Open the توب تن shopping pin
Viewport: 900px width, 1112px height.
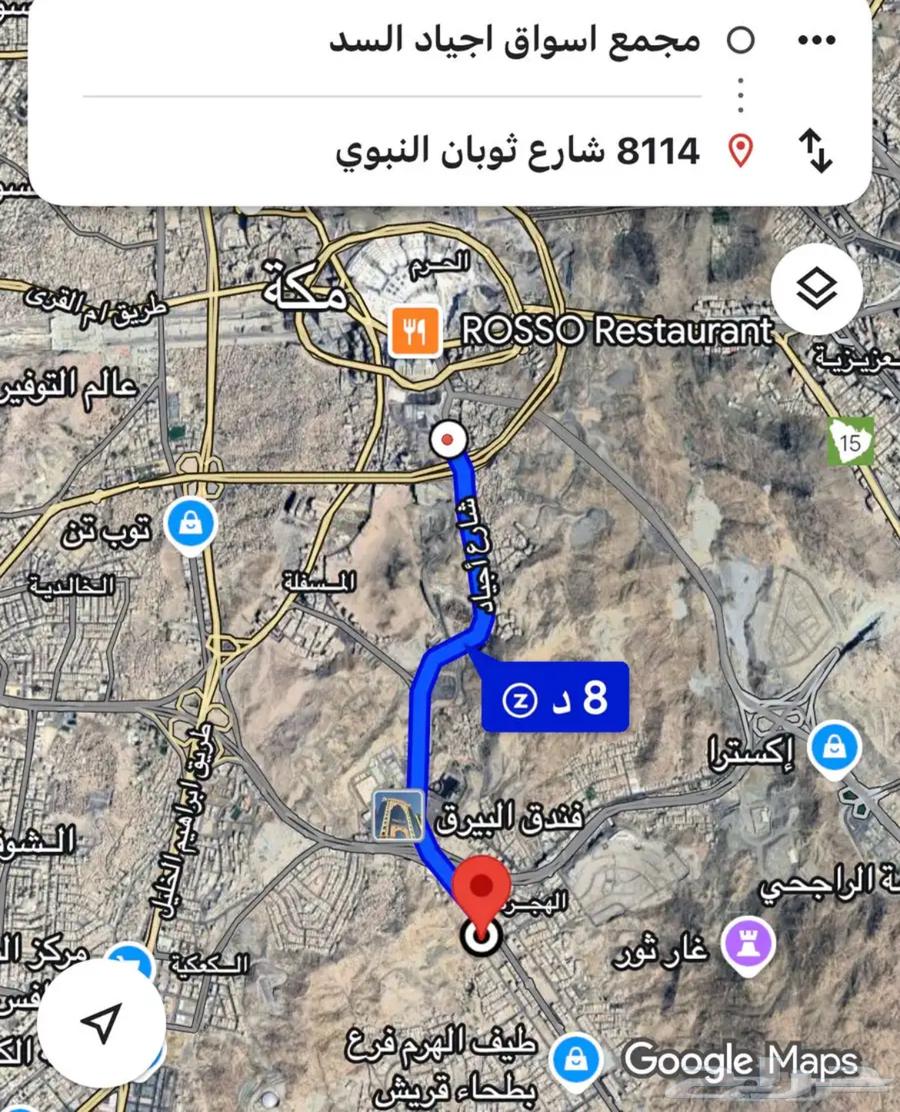click(x=189, y=523)
